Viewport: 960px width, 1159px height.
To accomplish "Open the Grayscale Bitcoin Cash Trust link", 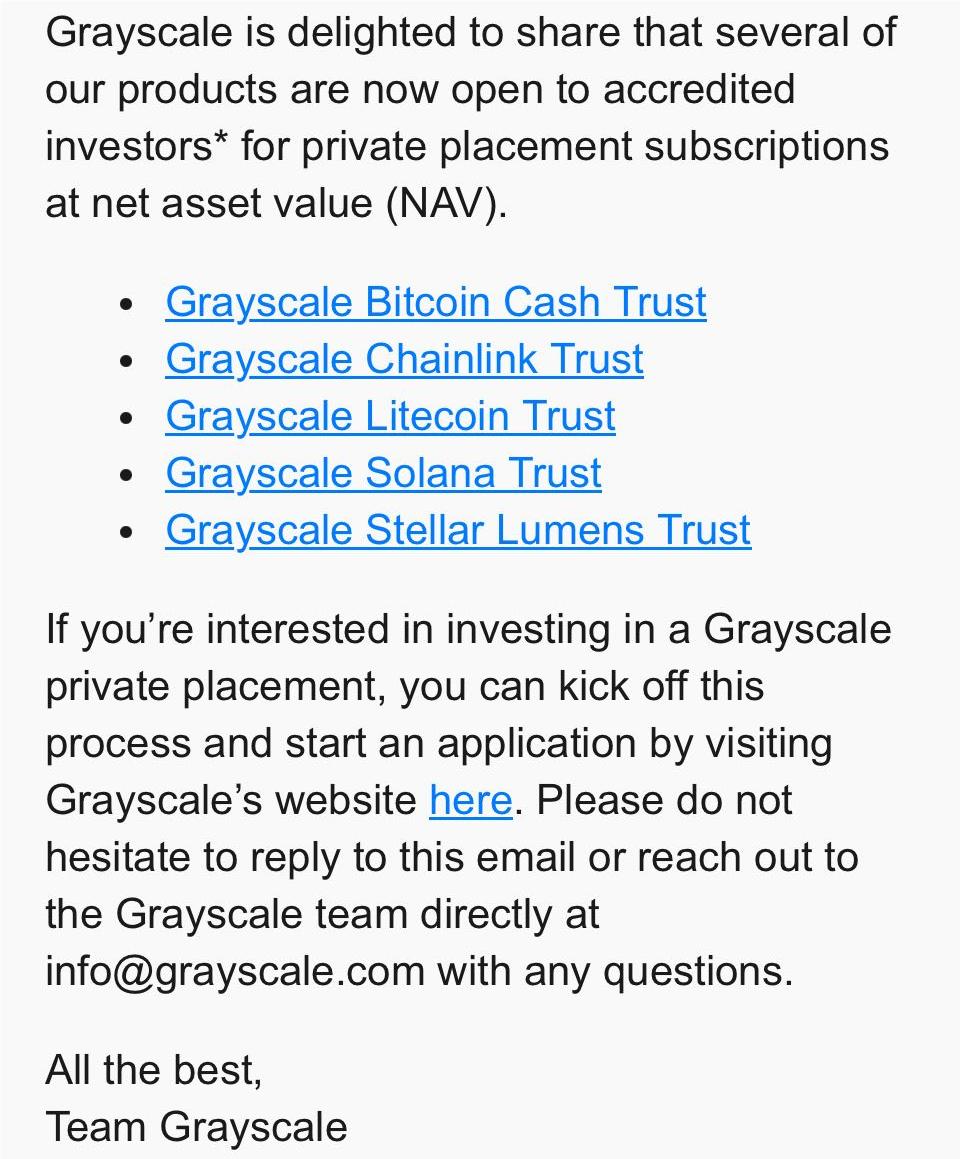I will pos(436,302).
